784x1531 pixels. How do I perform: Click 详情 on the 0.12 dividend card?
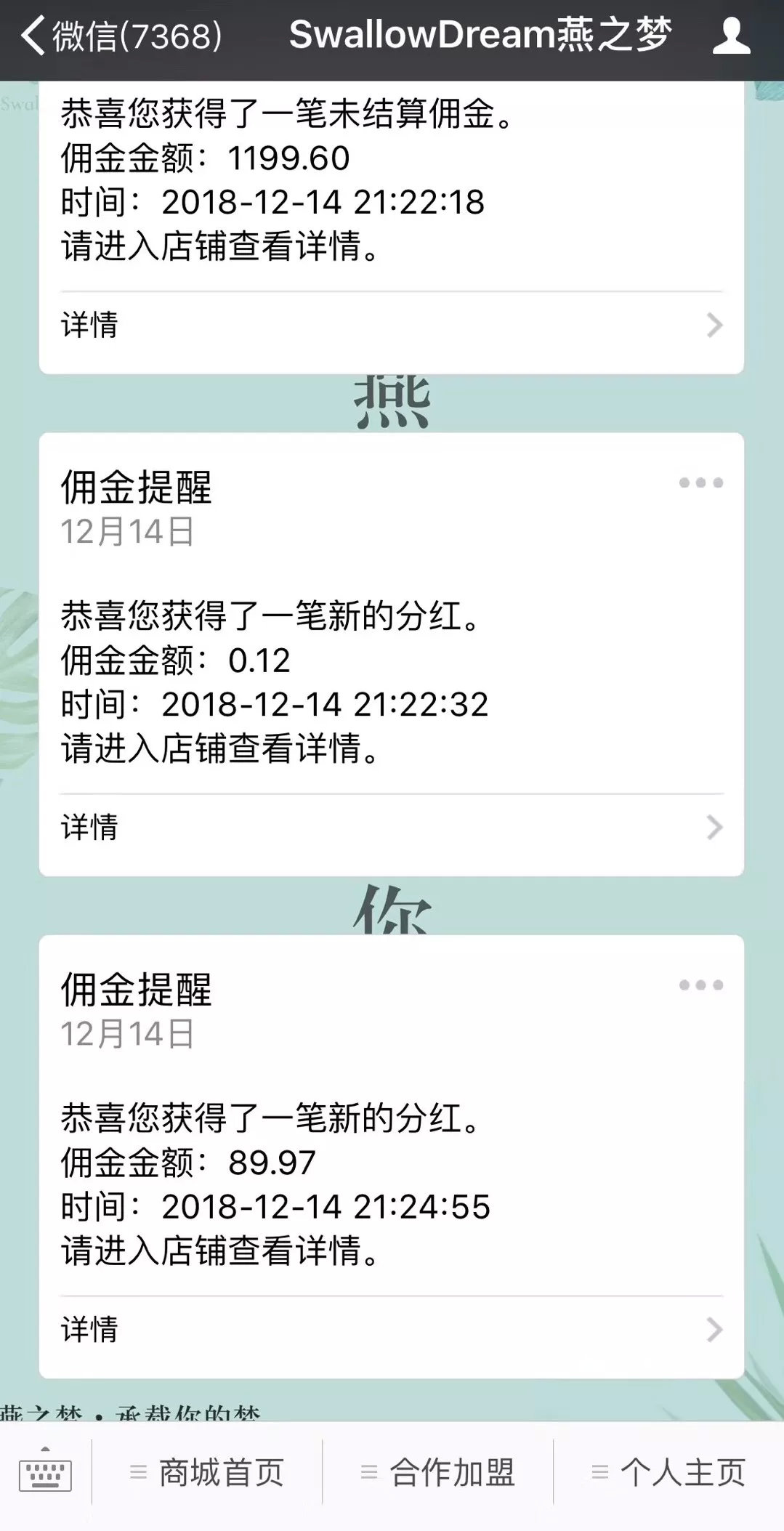[x=89, y=828]
